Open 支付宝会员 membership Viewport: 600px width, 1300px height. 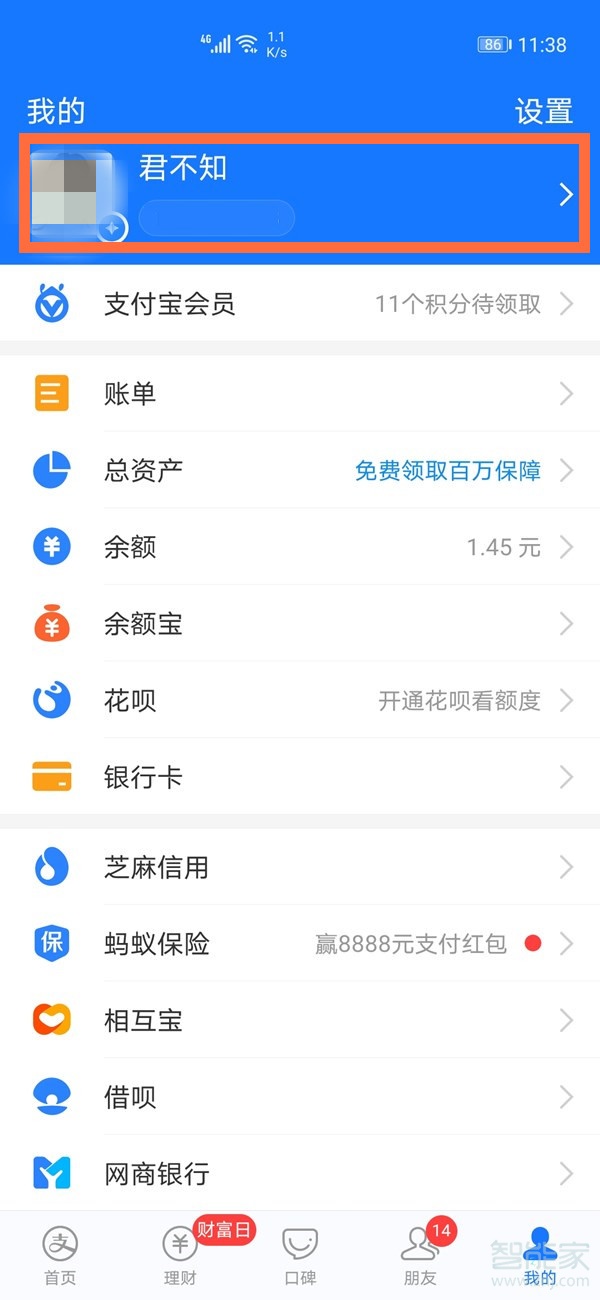300,304
